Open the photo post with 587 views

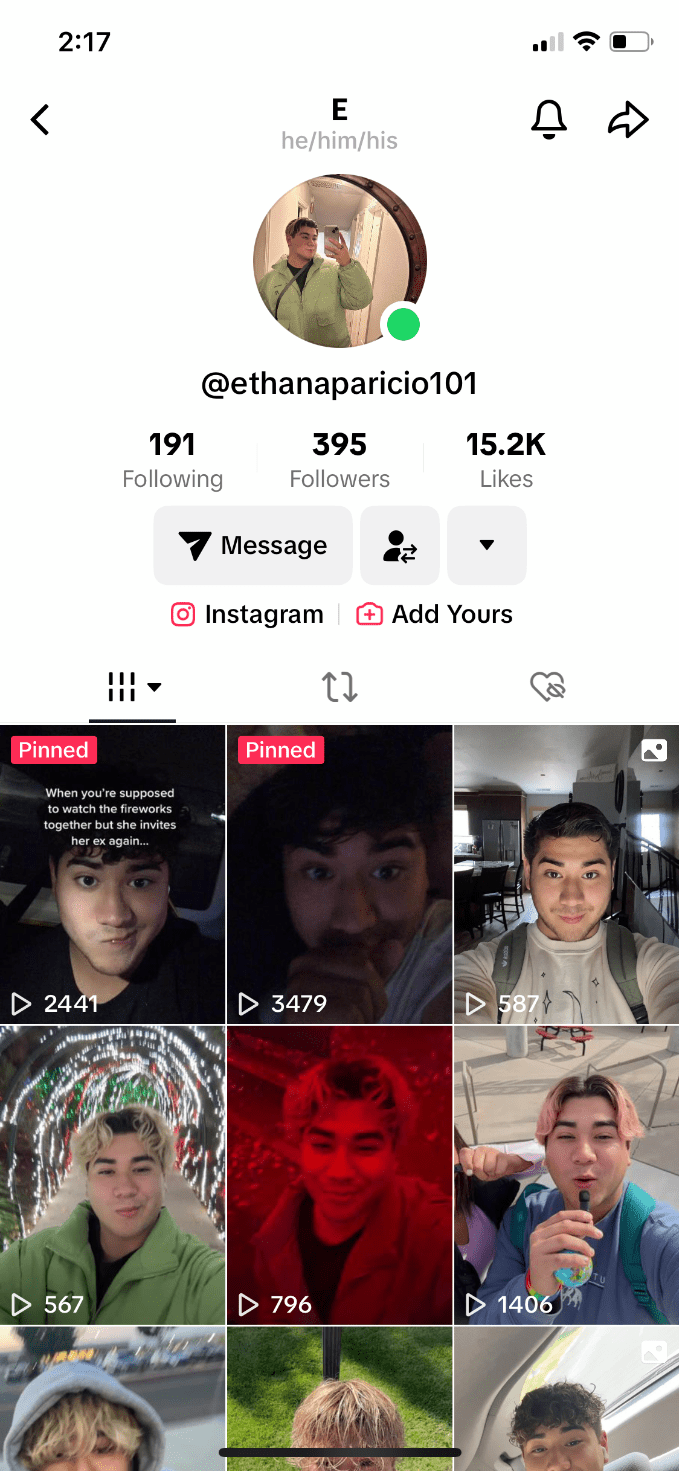[x=566, y=875]
